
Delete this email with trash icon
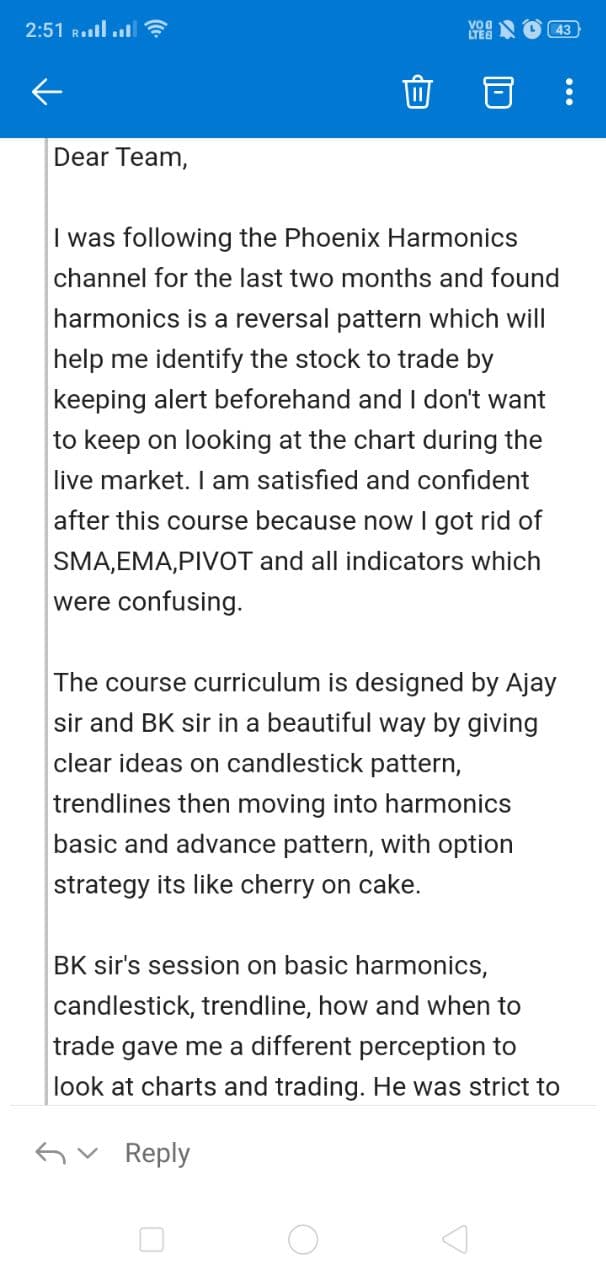417,93
